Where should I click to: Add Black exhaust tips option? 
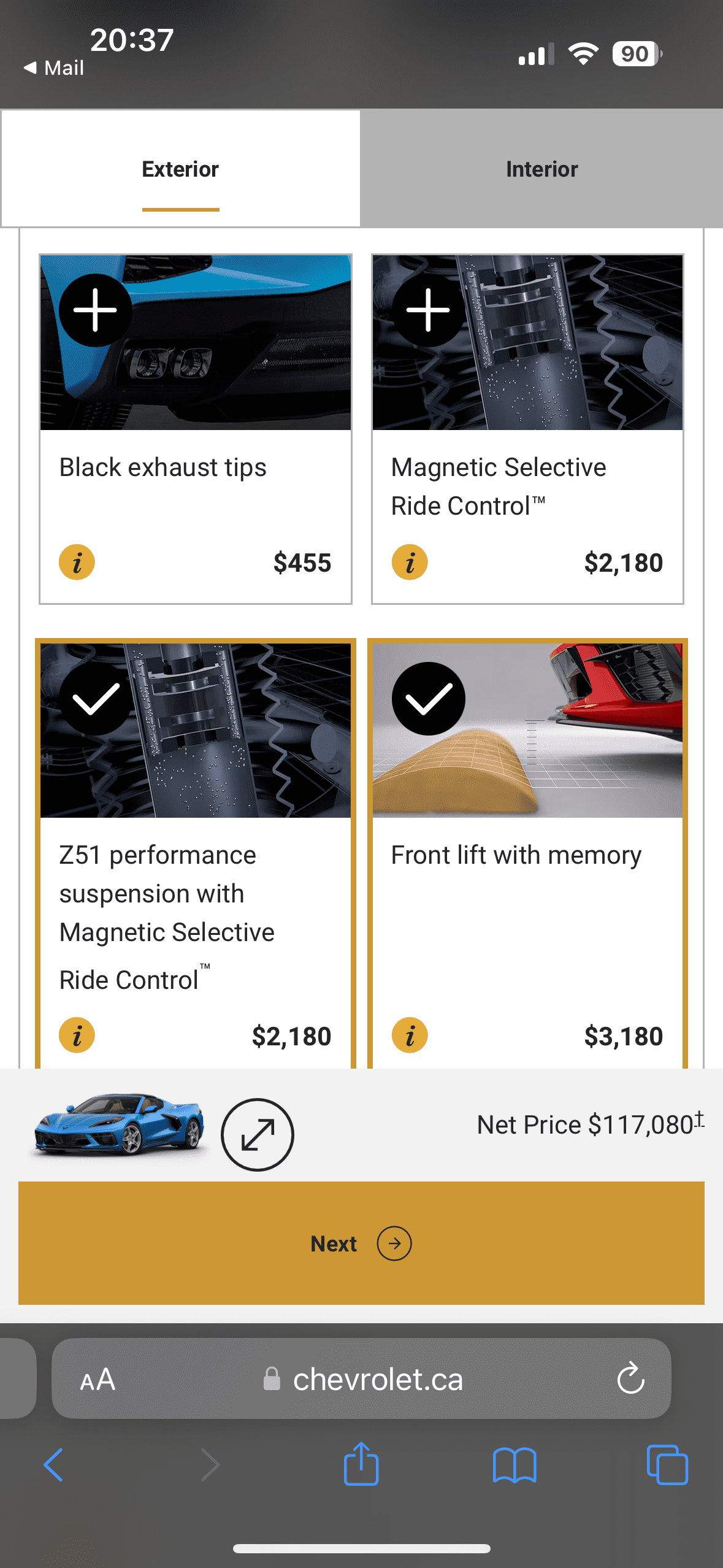95,310
